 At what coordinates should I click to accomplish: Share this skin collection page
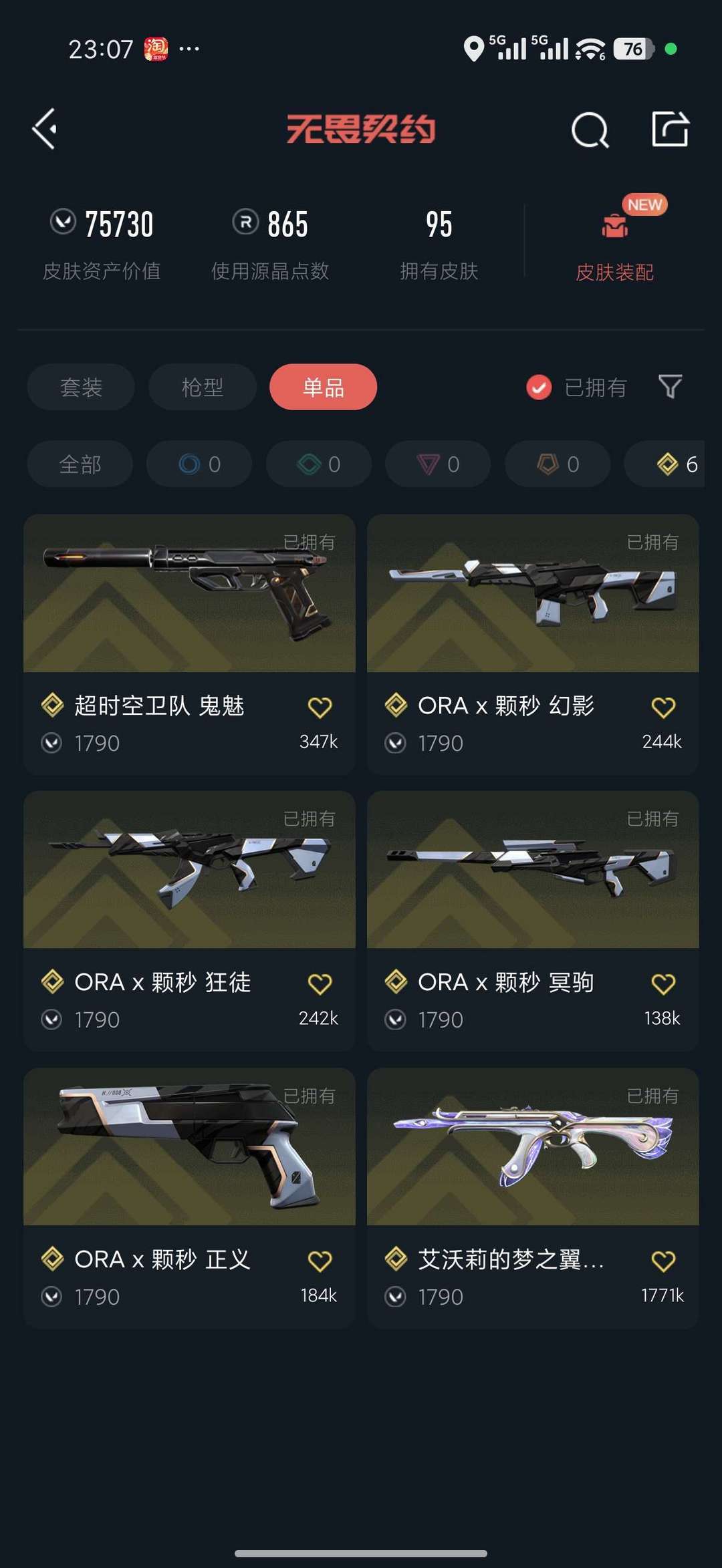point(670,128)
